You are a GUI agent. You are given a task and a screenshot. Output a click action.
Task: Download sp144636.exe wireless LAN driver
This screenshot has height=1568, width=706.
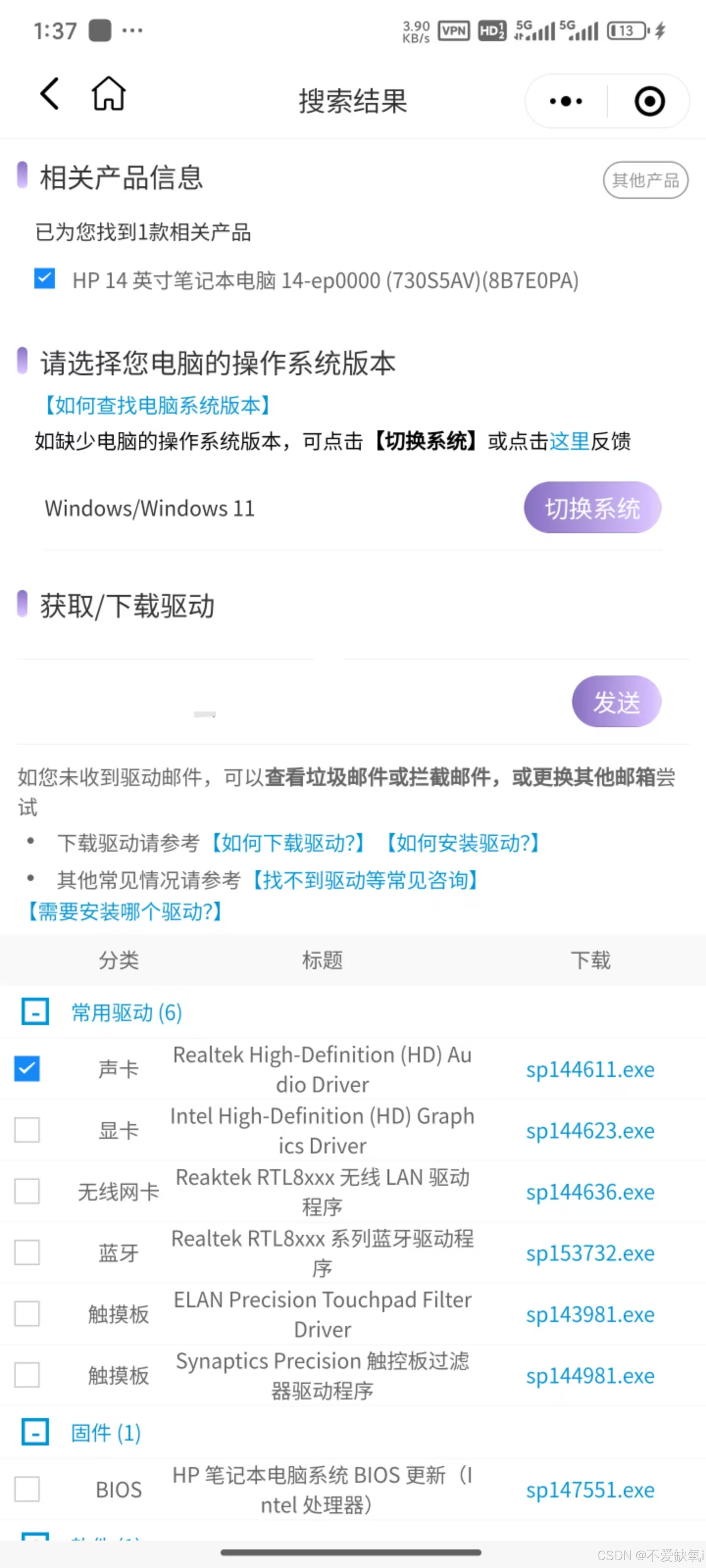click(590, 1191)
